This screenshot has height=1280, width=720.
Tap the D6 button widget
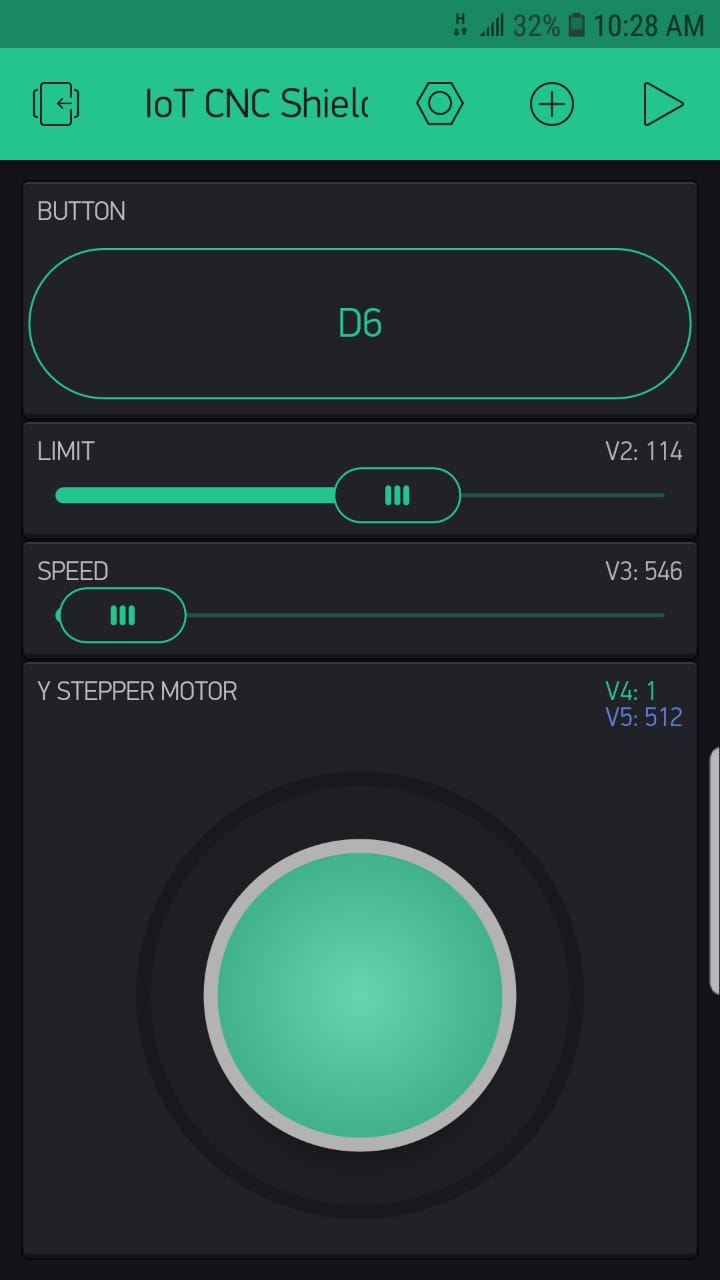pyautogui.click(x=360, y=323)
